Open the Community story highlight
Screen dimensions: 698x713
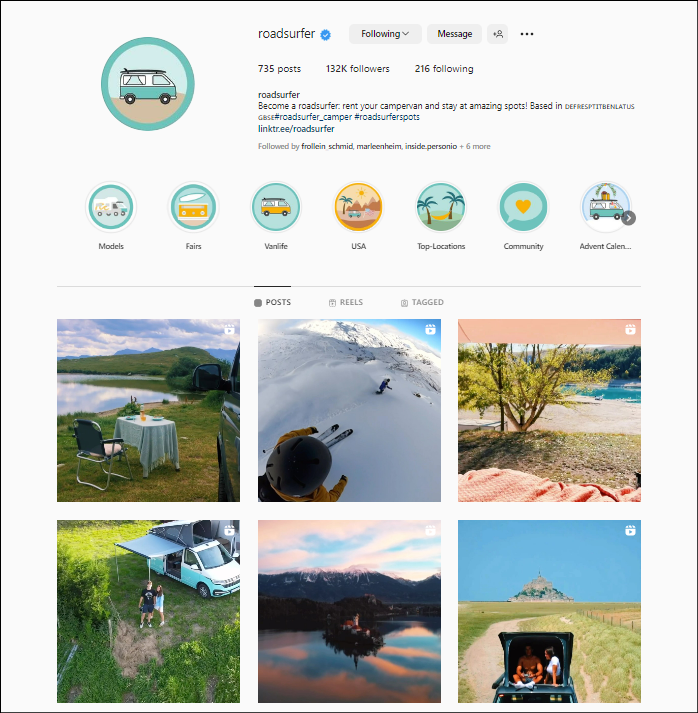click(x=523, y=207)
